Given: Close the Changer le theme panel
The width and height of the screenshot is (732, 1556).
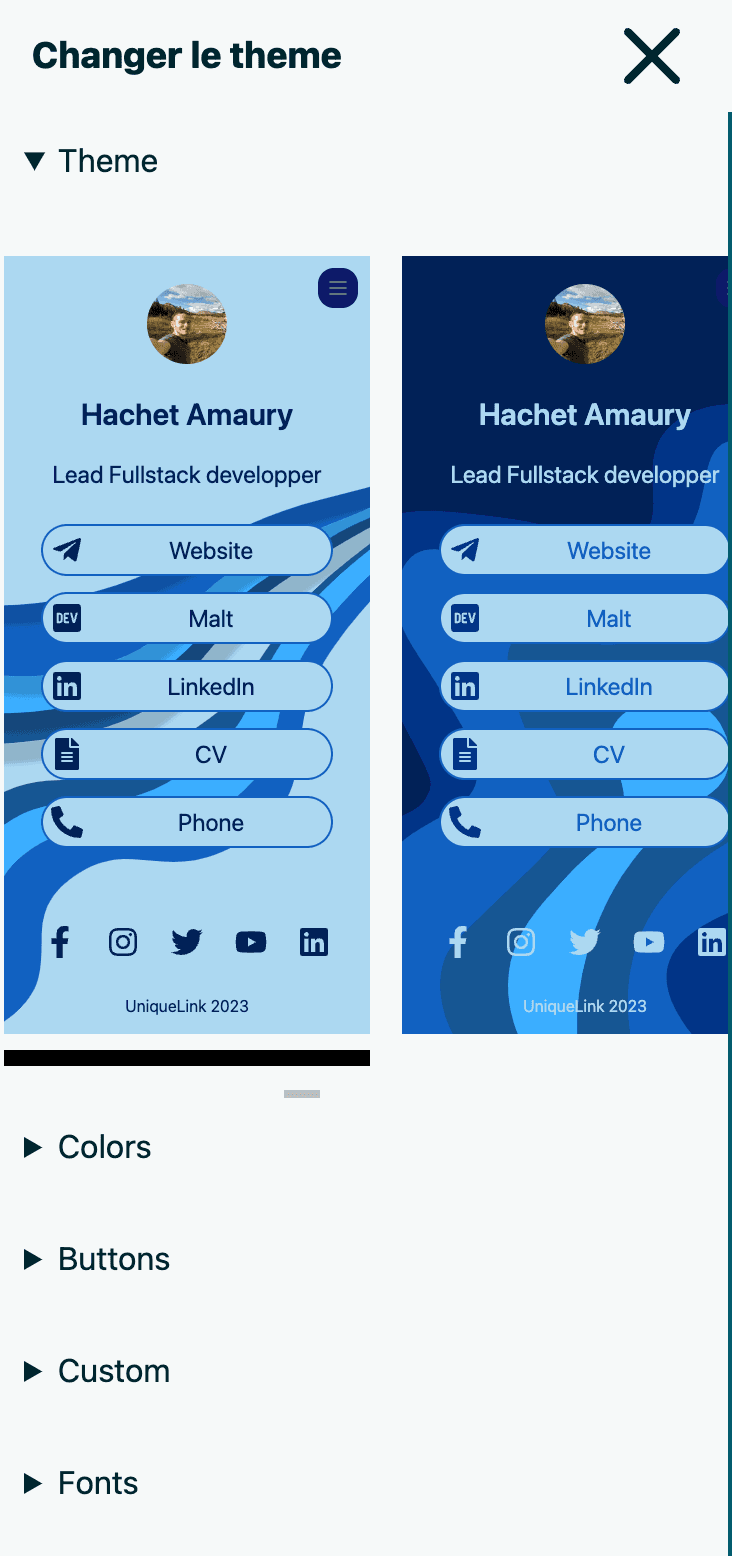Looking at the screenshot, I should click(652, 56).
